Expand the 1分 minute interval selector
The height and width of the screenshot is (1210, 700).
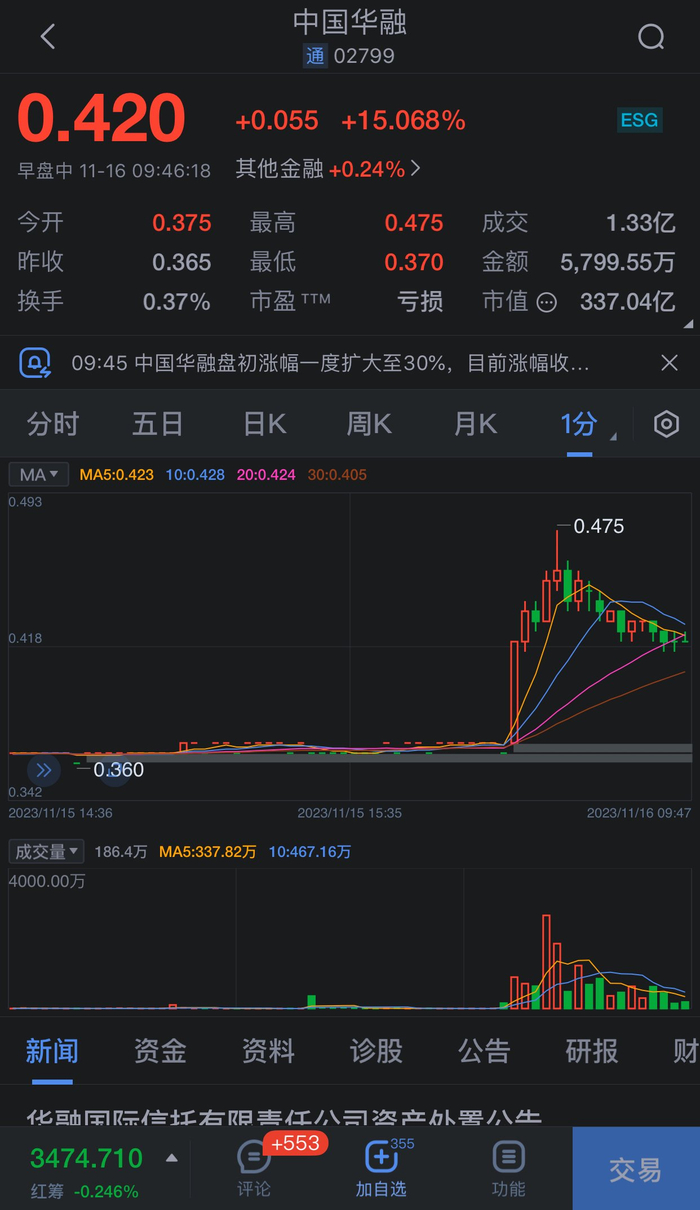(582, 424)
